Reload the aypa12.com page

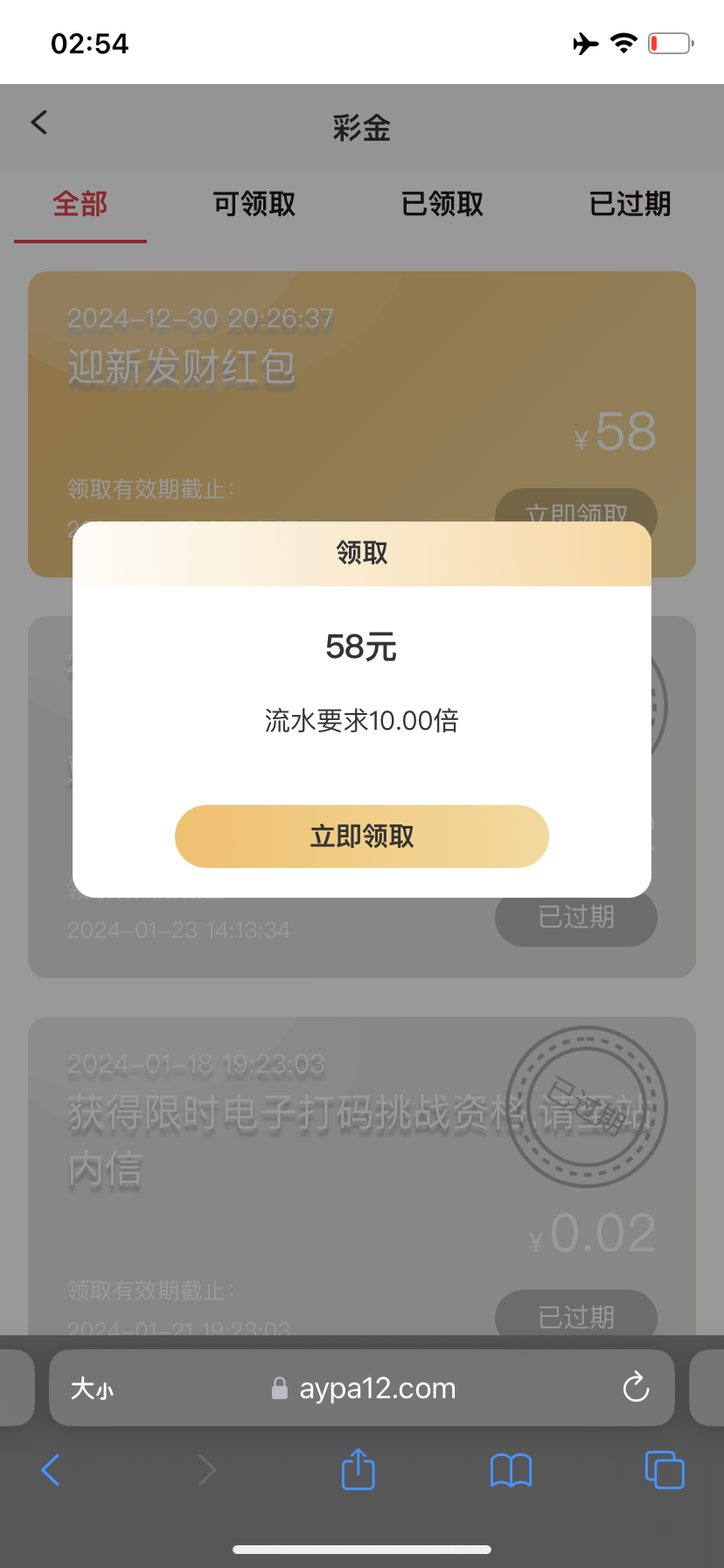point(636,1388)
